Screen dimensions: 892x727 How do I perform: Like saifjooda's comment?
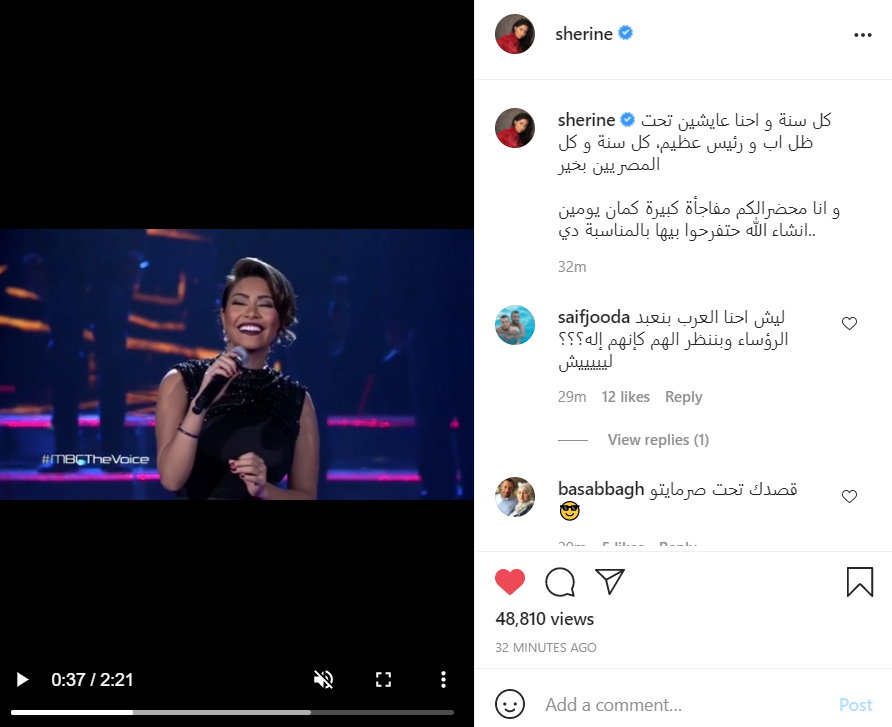point(849,323)
